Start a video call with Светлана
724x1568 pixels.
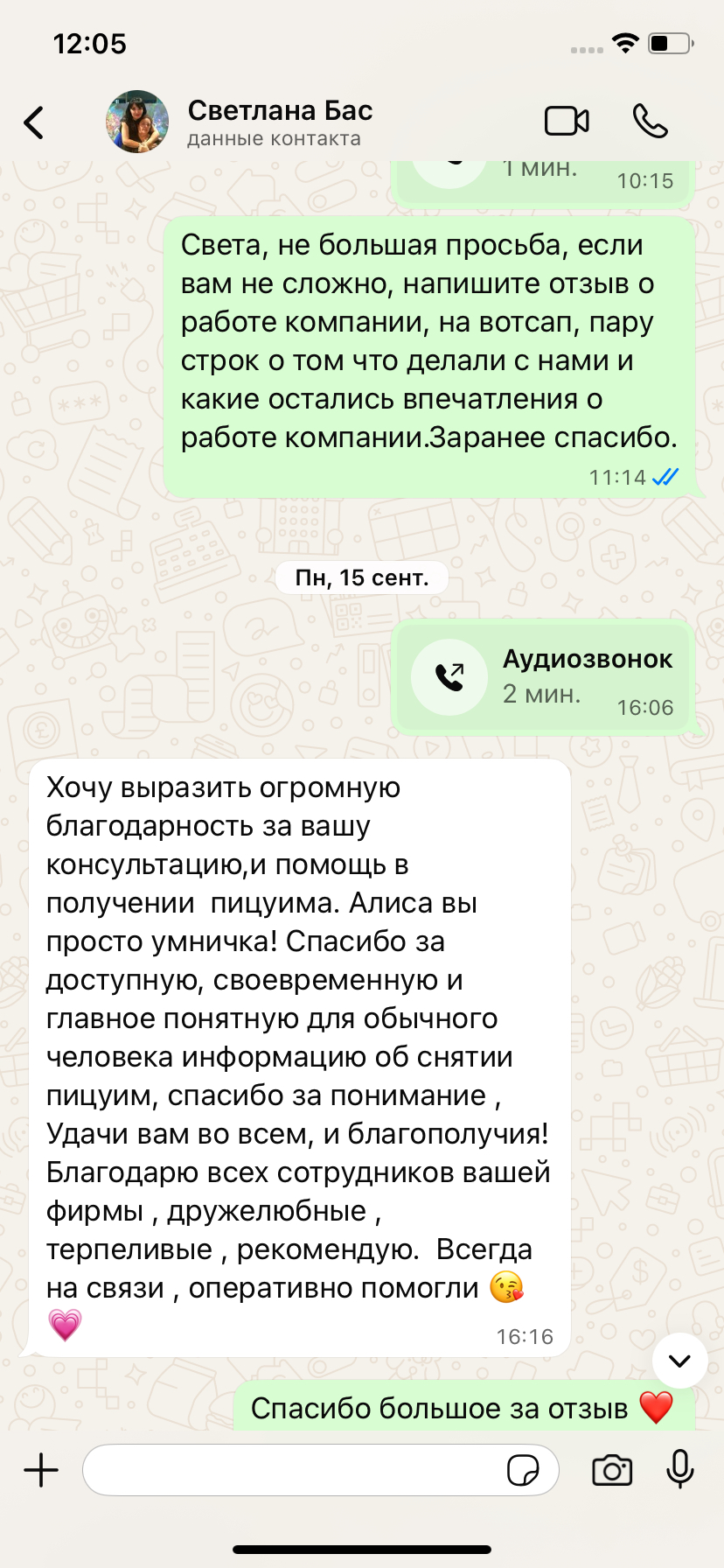click(567, 122)
